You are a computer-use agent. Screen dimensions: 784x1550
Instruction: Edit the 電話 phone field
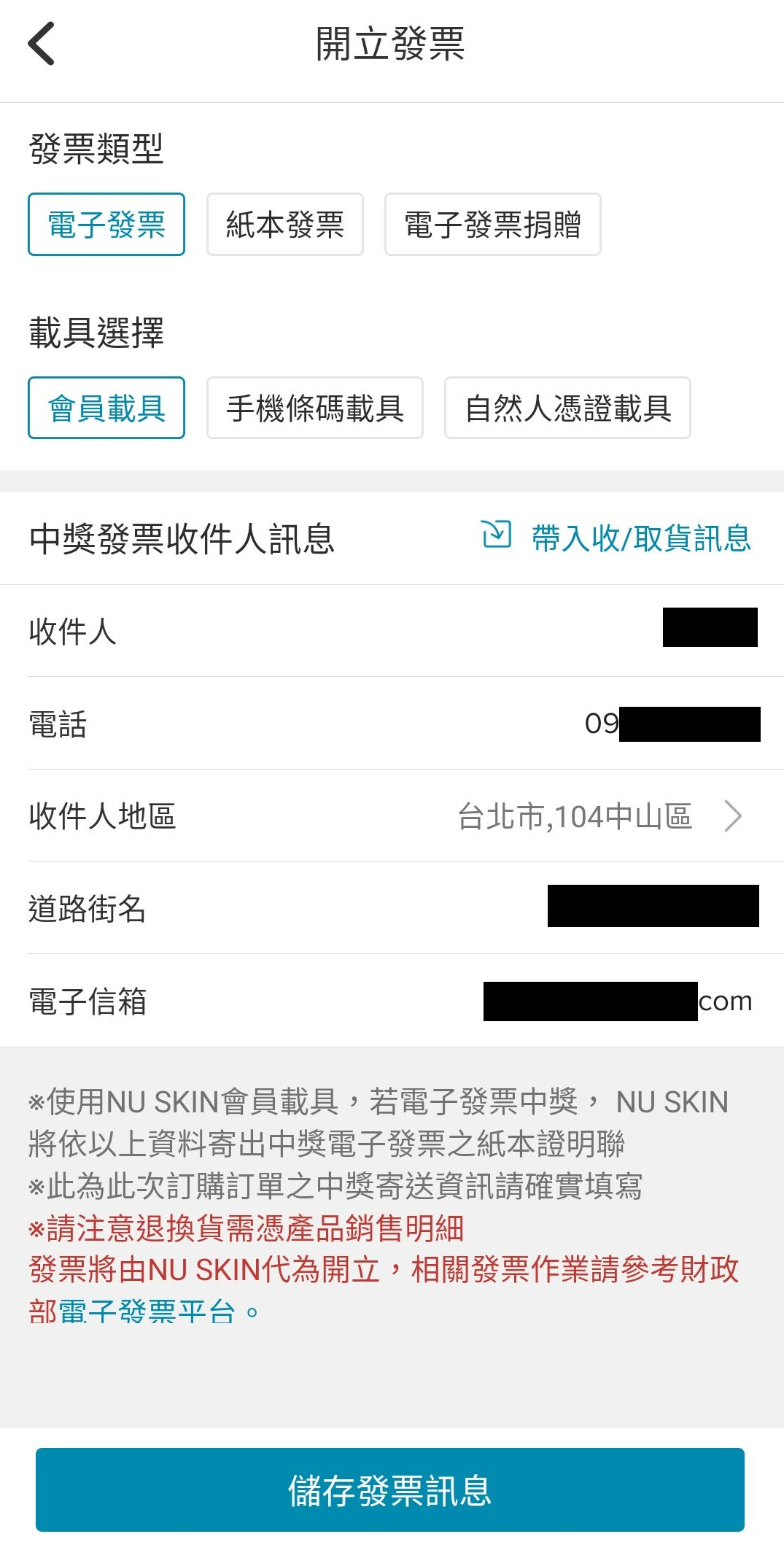click(x=671, y=724)
